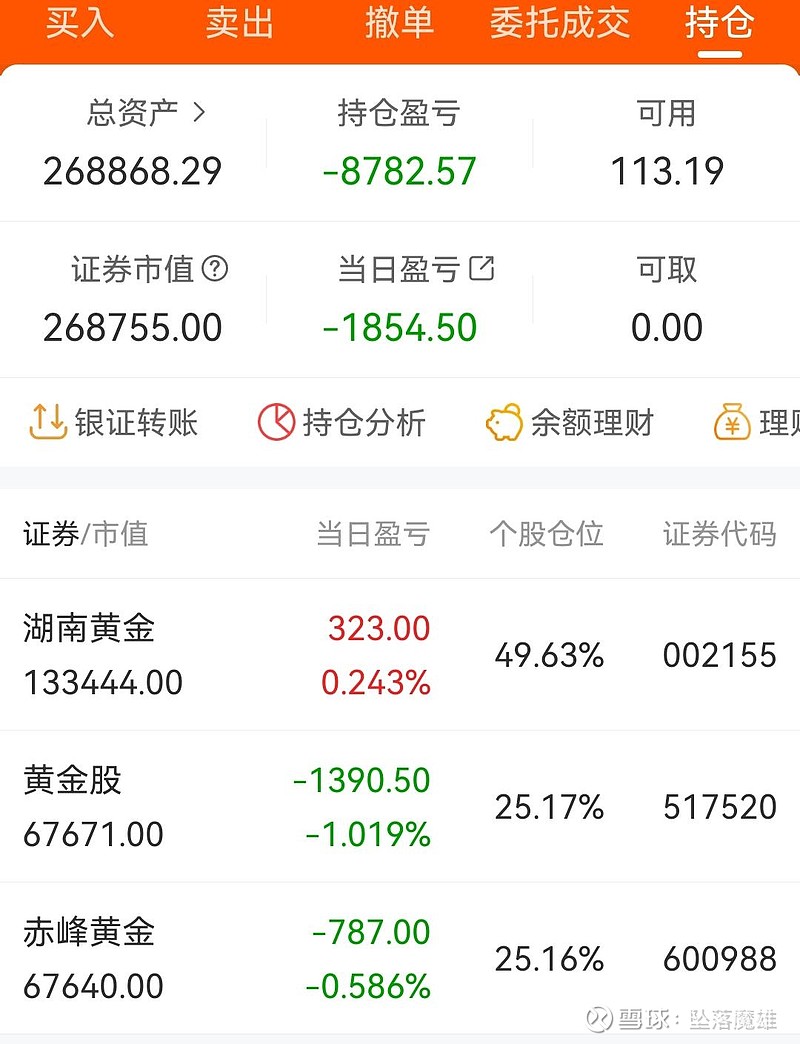
Task: Click the 证券/市值 column header
Action: [x=85, y=534]
